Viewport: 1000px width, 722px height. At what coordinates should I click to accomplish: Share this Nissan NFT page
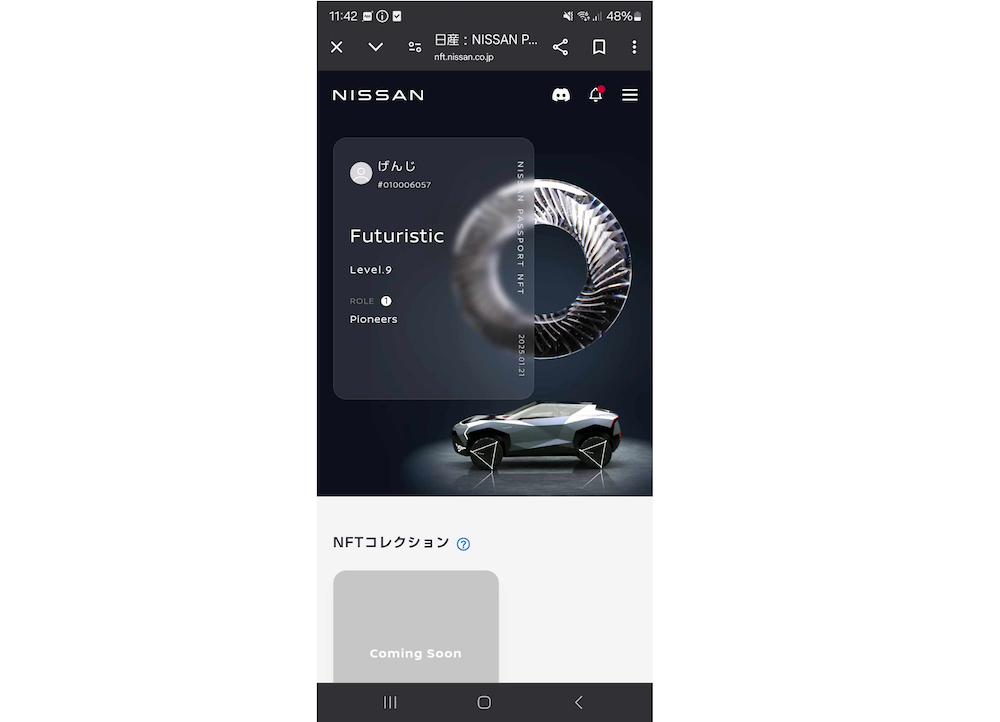(x=560, y=47)
